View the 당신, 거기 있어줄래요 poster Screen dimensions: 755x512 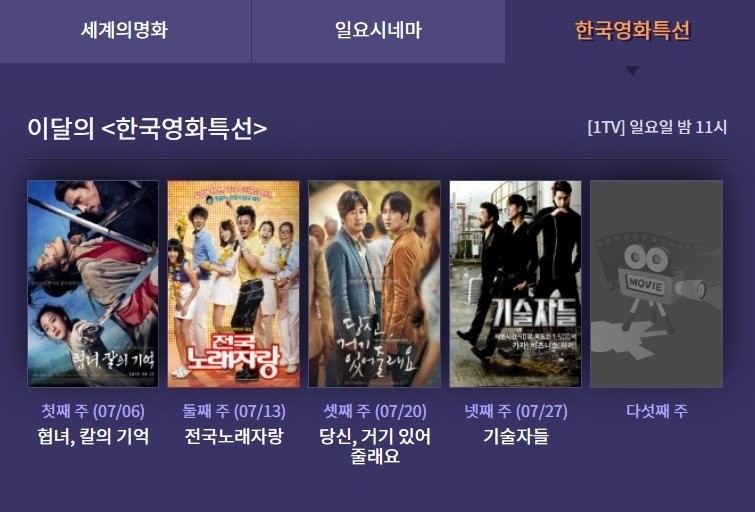(x=374, y=283)
